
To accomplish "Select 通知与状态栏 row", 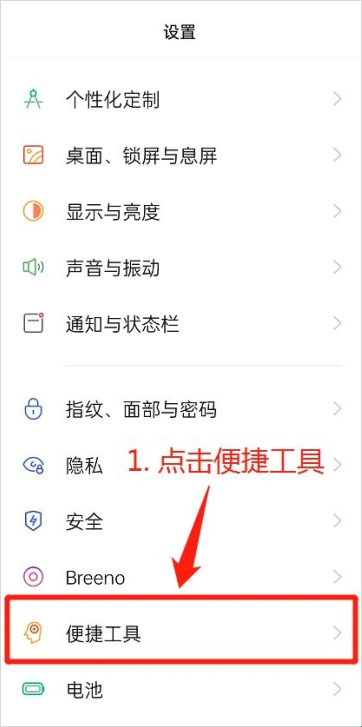I will click(181, 323).
